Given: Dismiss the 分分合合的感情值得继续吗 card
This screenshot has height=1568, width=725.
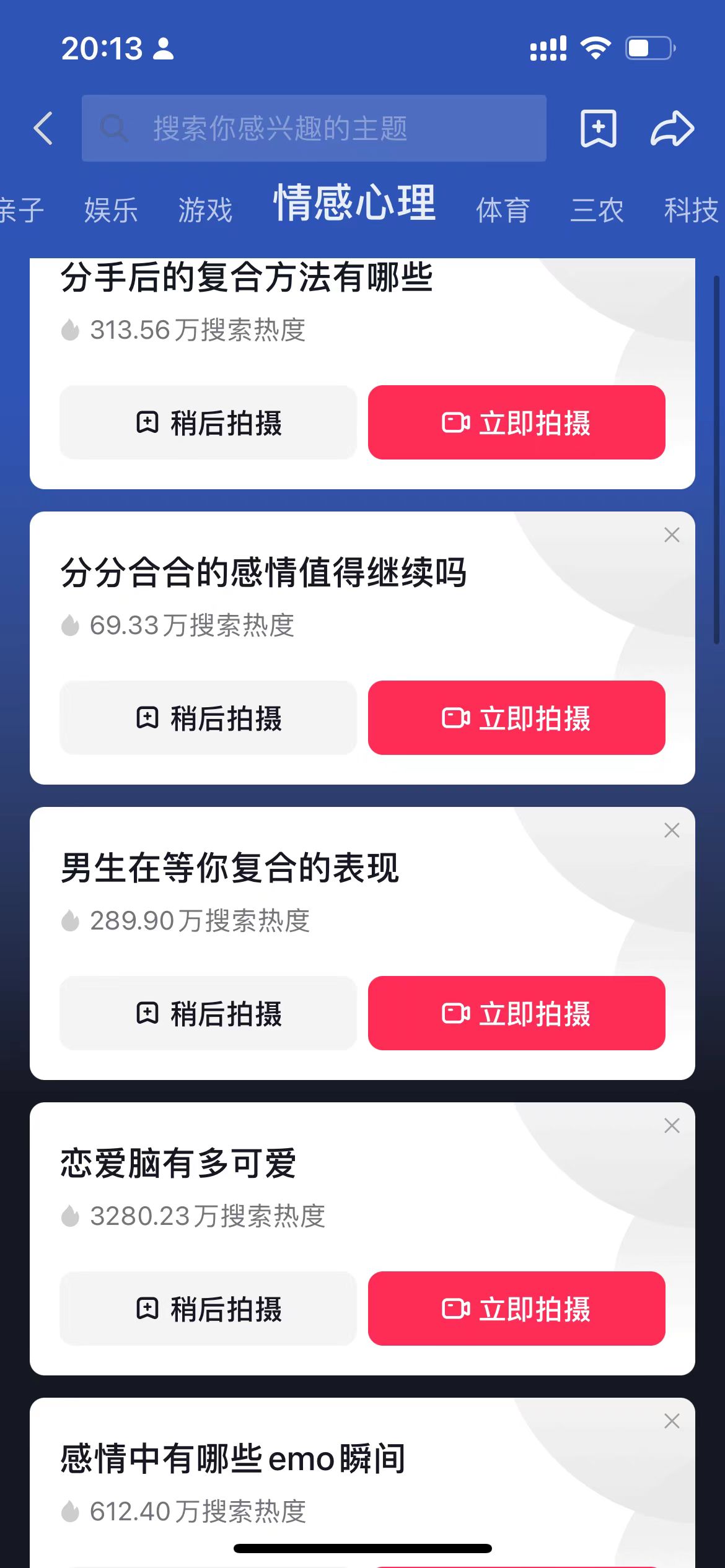Looking at the screenshot, I should coord(672,534).
